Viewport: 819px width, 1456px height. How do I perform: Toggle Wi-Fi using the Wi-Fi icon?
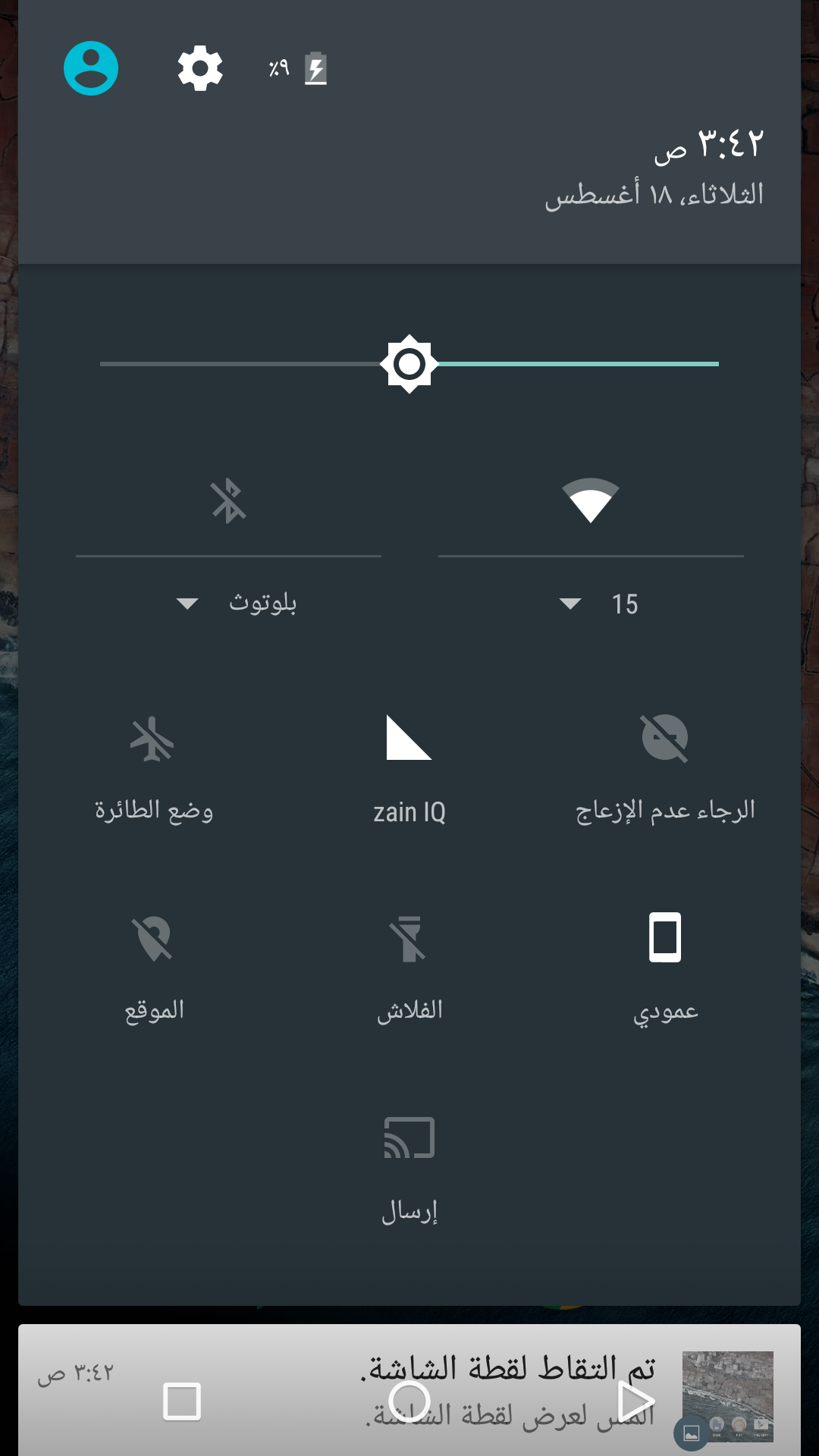tap(591, 500)
